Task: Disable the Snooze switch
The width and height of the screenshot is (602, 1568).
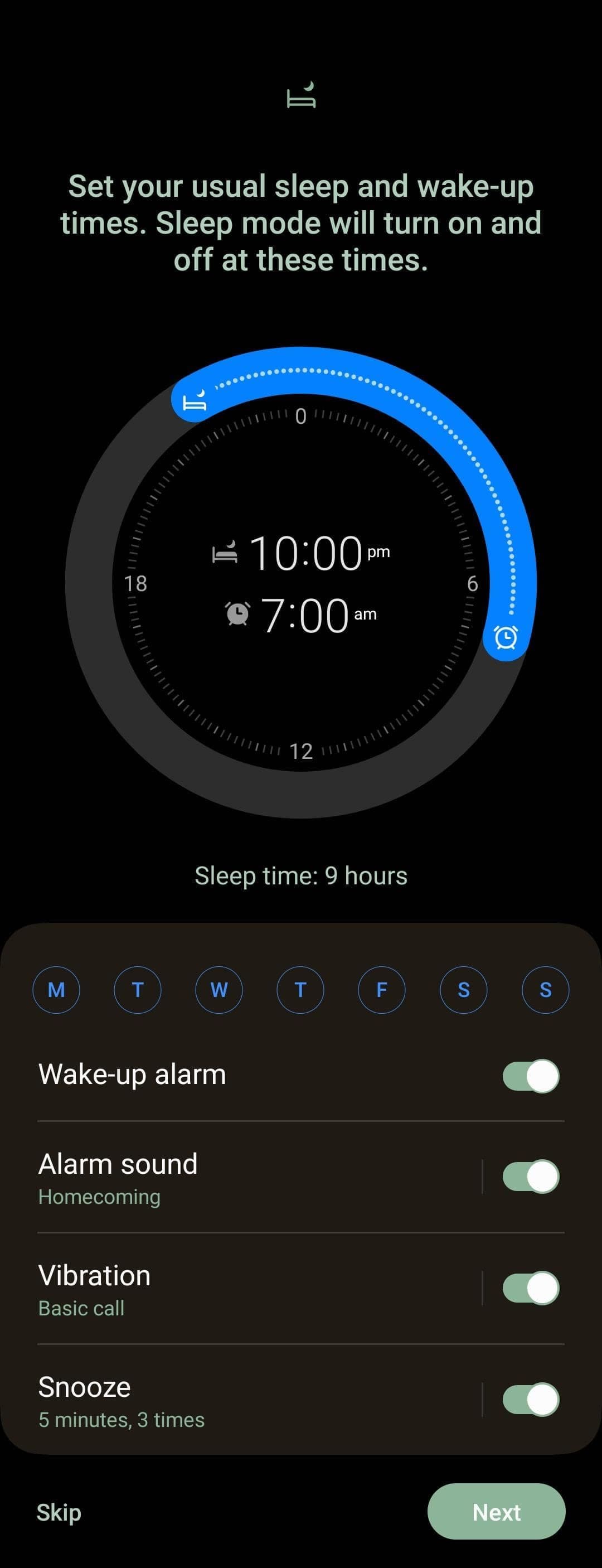Action: coord(530,1400)
